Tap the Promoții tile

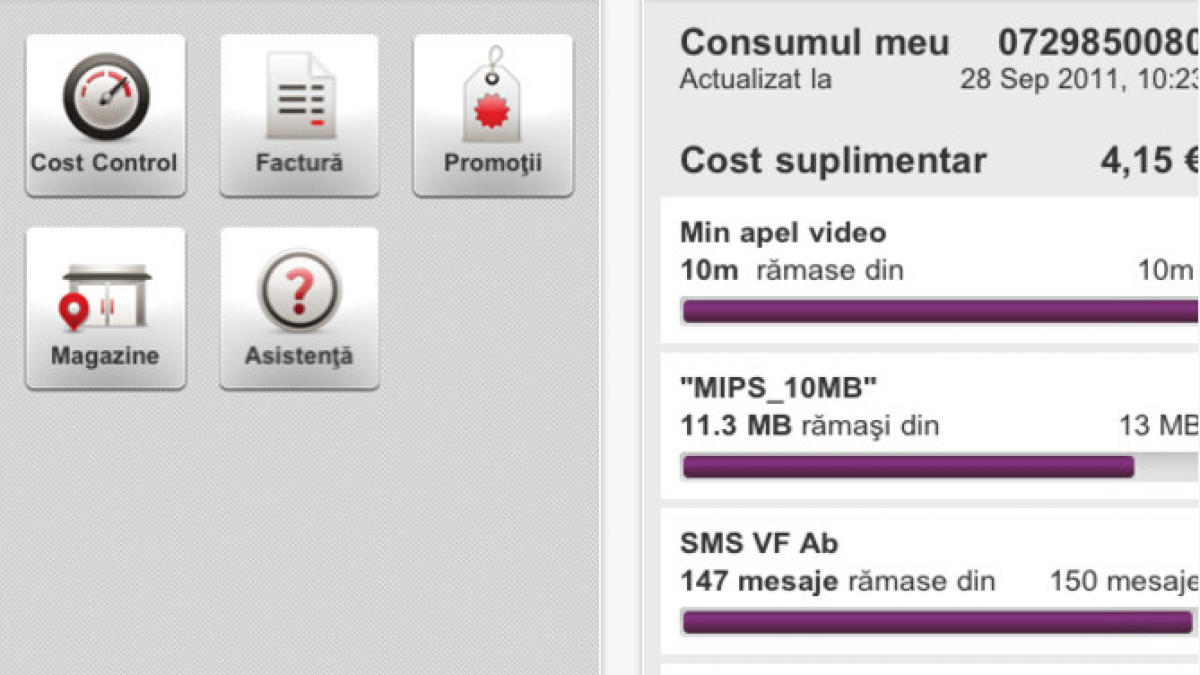(493, 115)
